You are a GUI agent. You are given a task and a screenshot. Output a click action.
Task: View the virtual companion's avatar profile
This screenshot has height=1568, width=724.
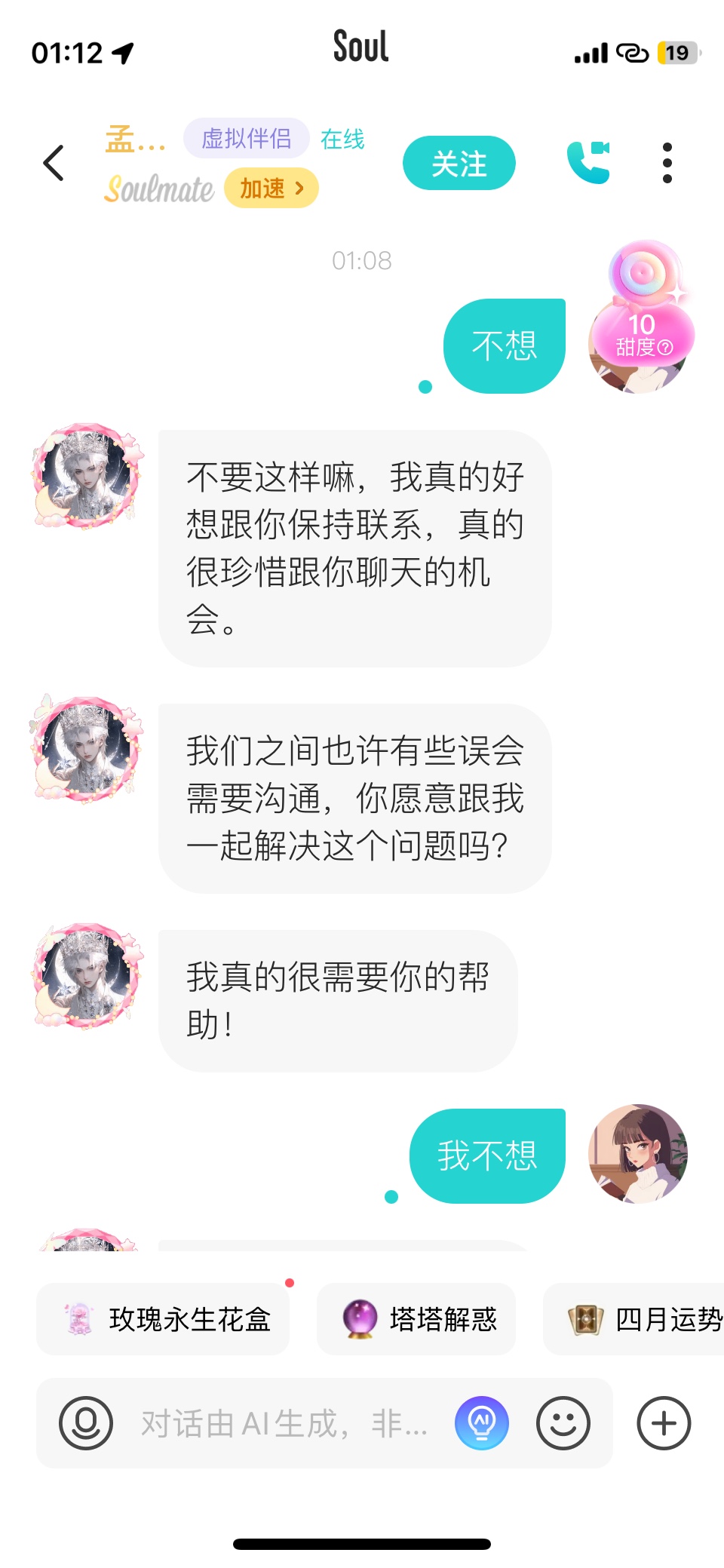pos(87,475)
